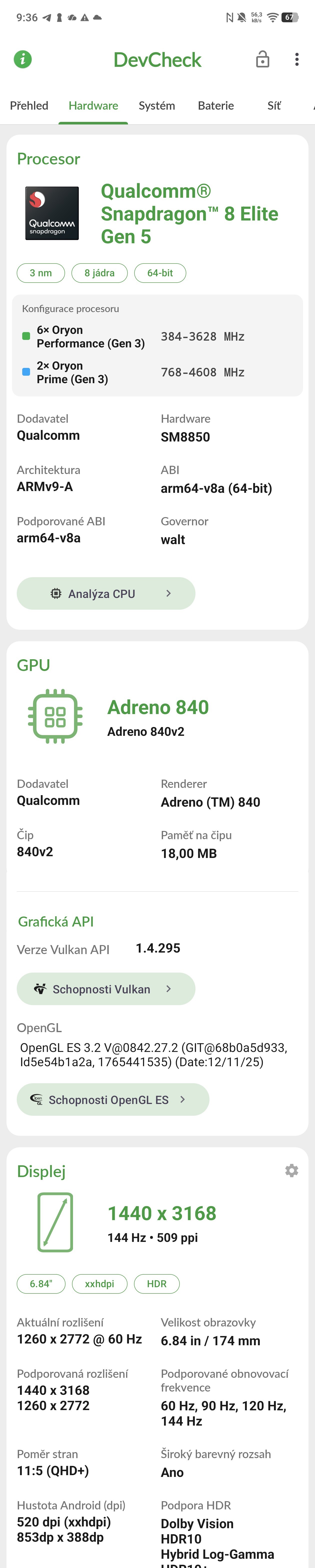Select the Hardware tab

(x=93, y=106)
